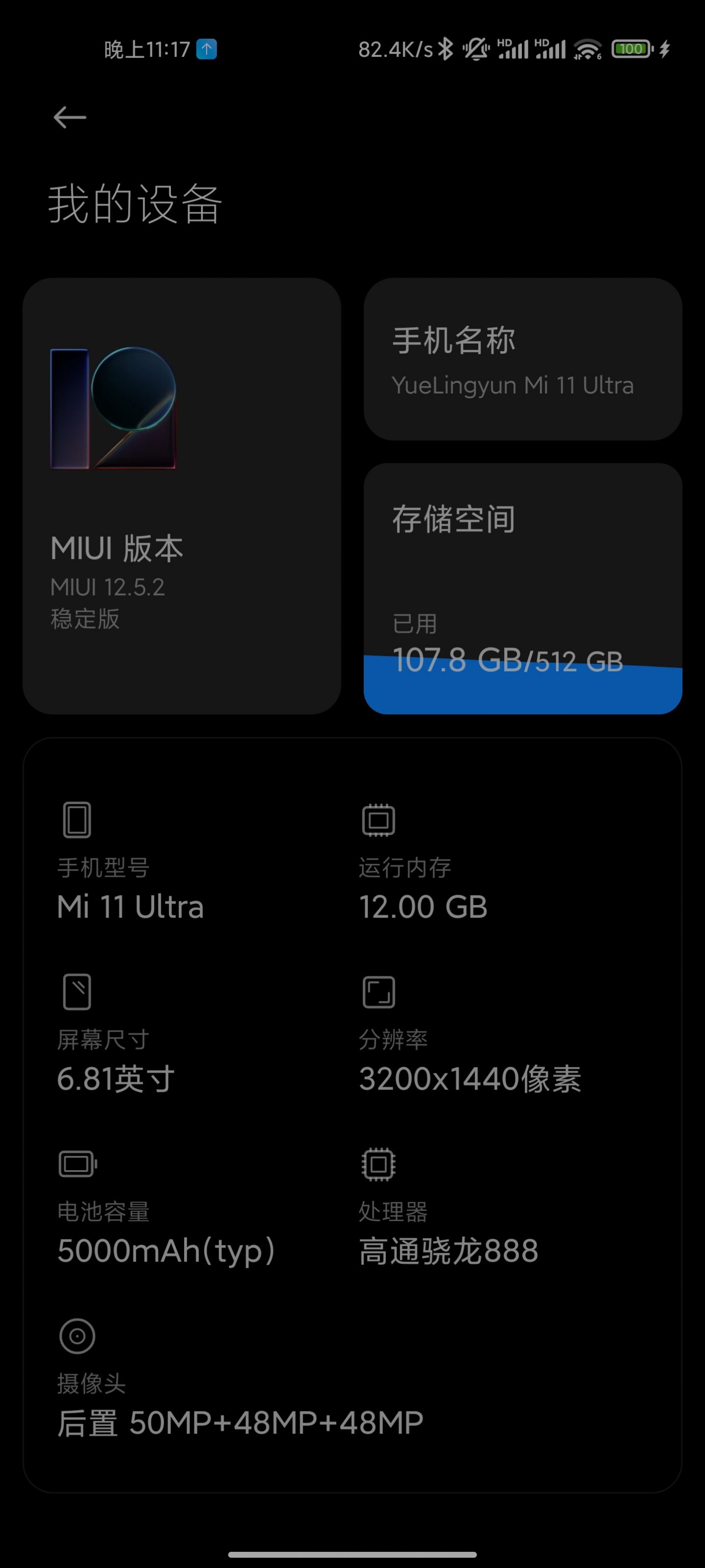
Task: Tap the phone model icon above 手机型号
Action: (76, 819)
